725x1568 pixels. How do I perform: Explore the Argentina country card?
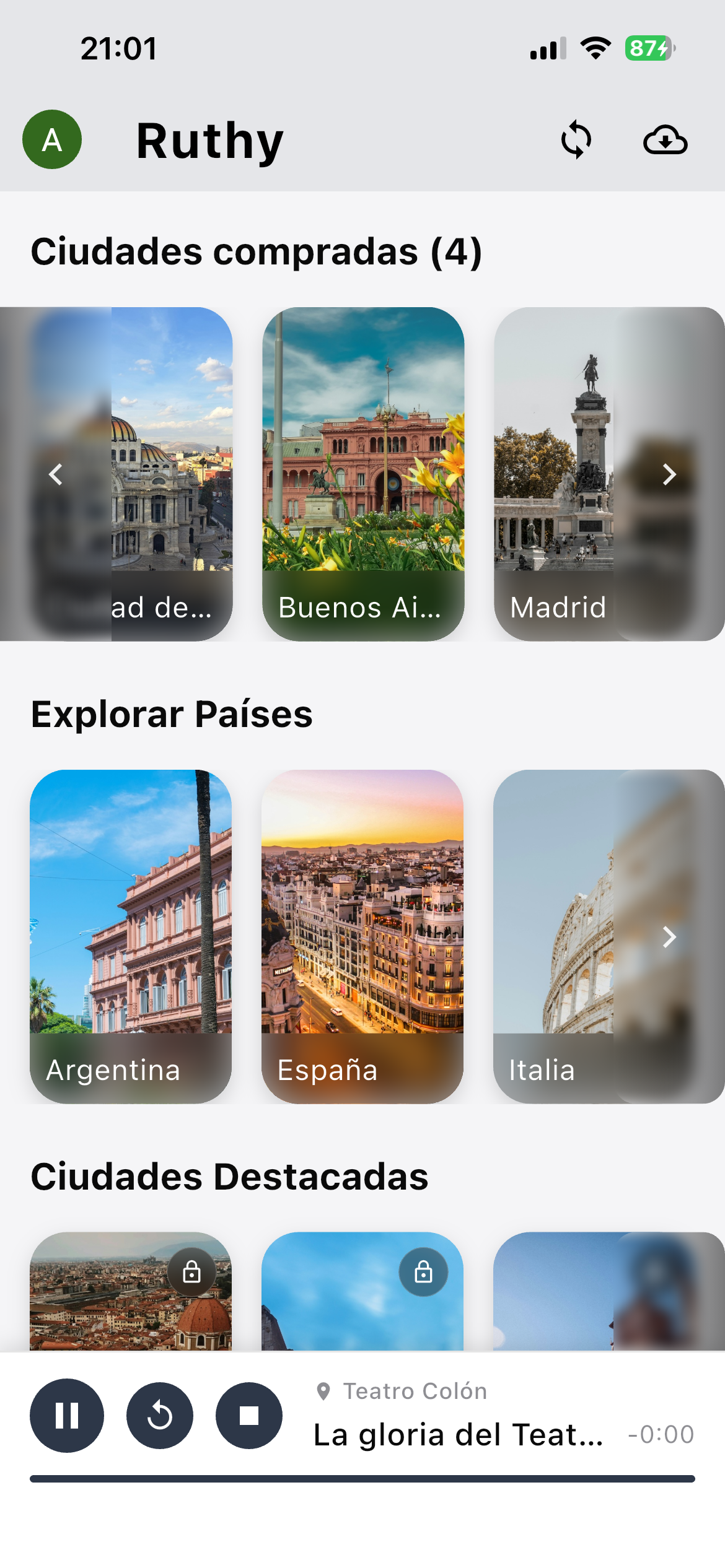[x=131, y=936]
